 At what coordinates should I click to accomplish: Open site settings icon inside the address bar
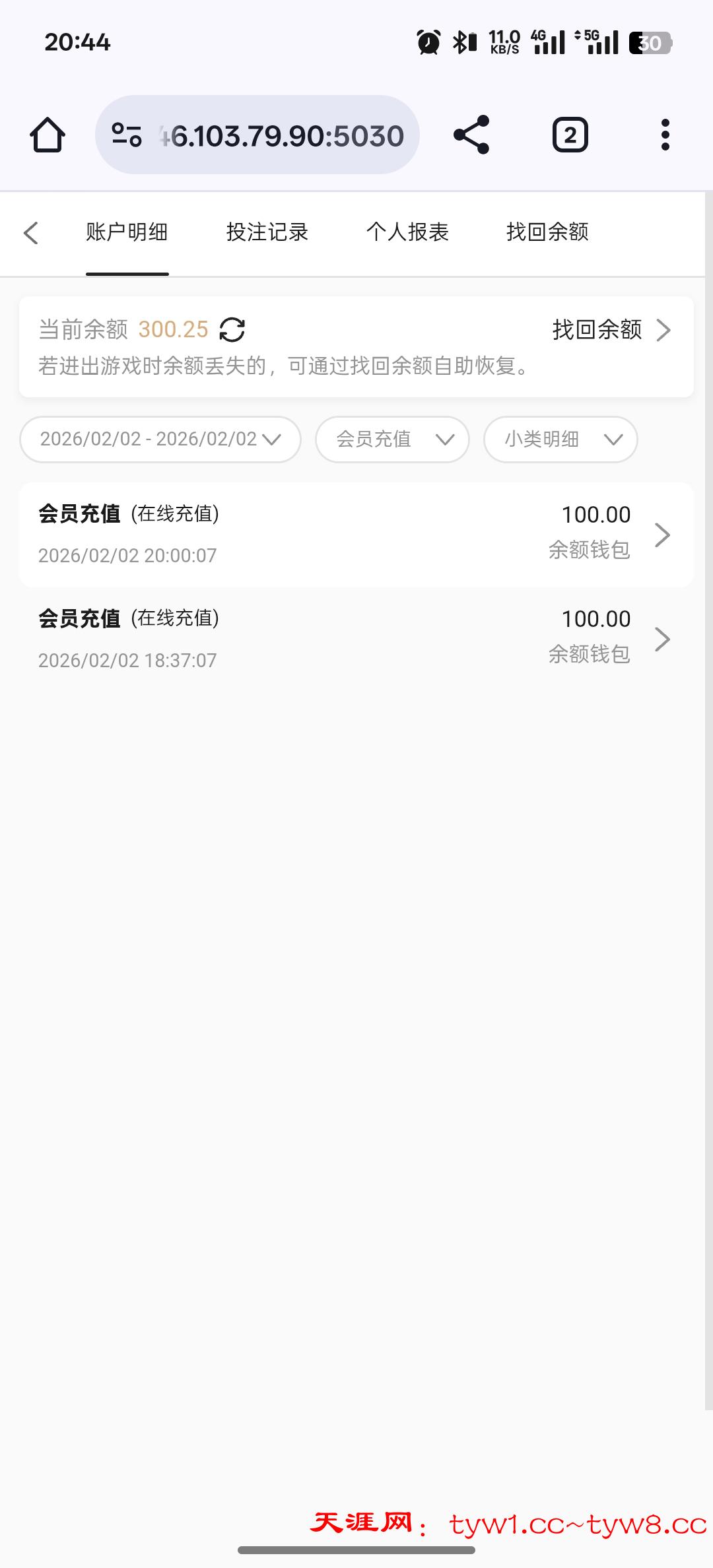click(x=127, y=135)
